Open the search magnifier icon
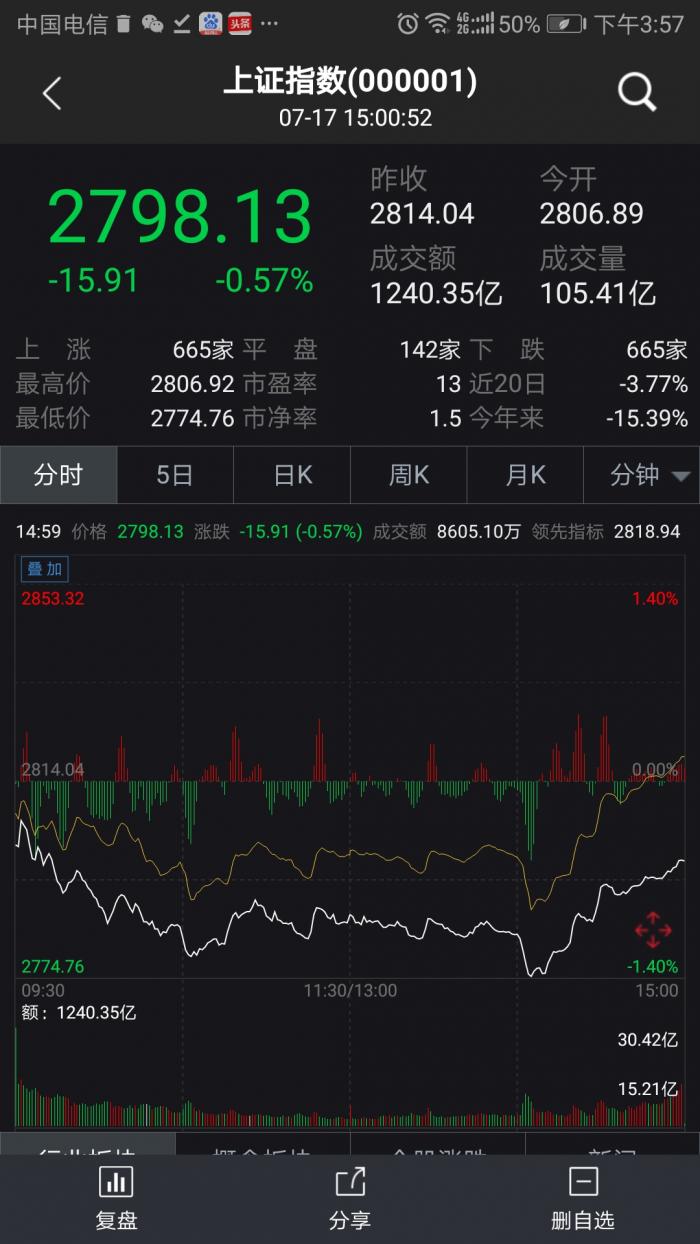This screenshot has width=700, height=1244. click(x=636, y=93)
